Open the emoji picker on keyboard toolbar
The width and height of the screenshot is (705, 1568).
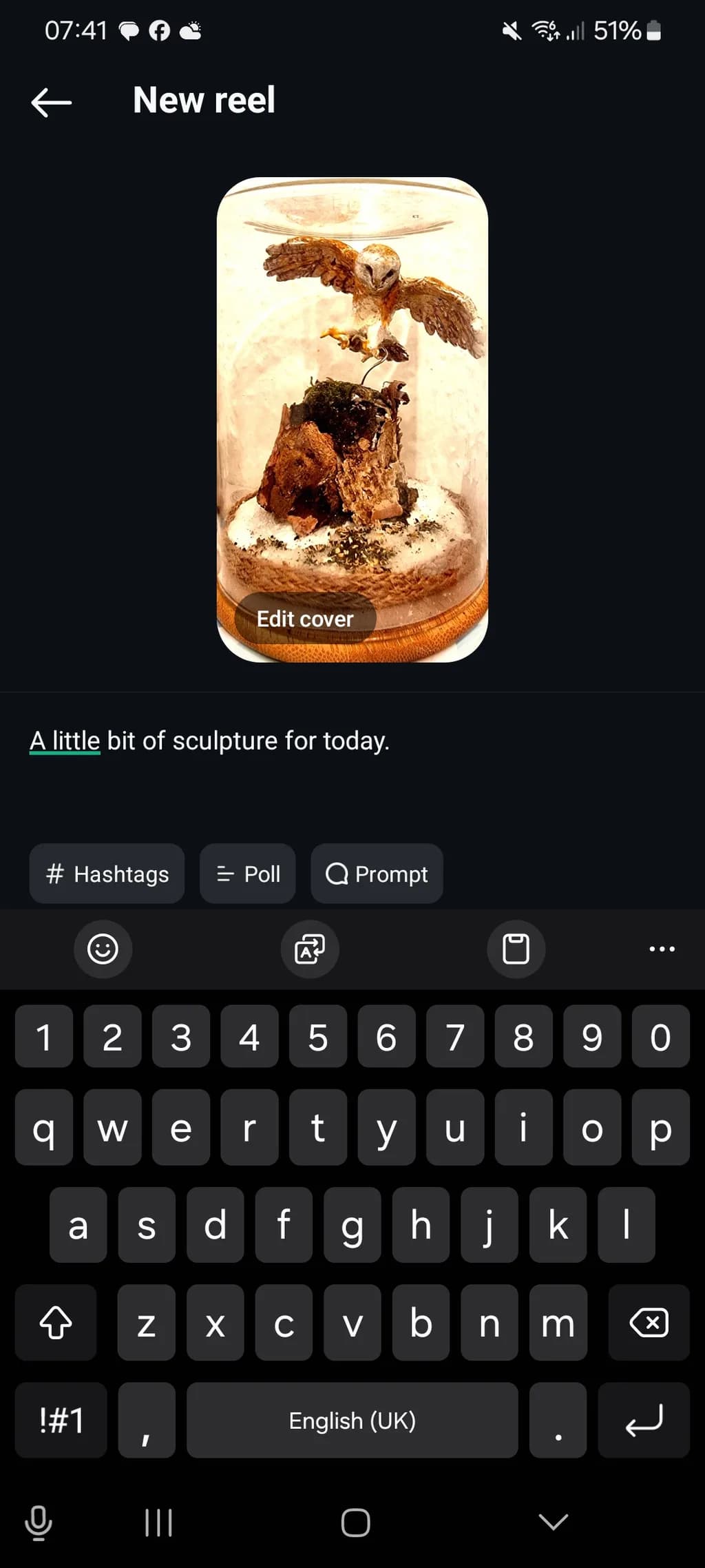tap(103, 949)
